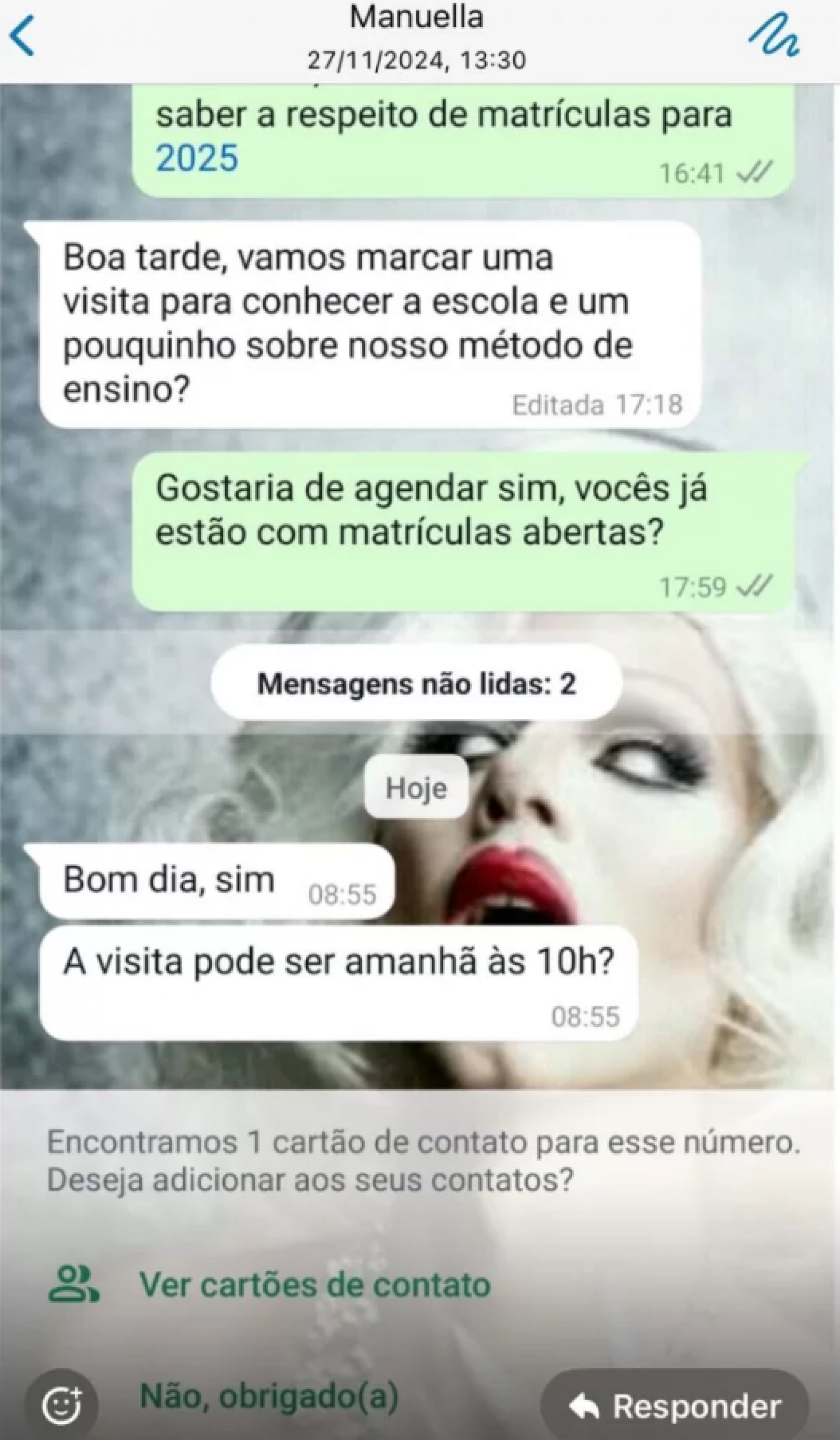Screen dimensions: 840x1440
Task: Open Ver cartões de contato
Action: (314, 1285)
